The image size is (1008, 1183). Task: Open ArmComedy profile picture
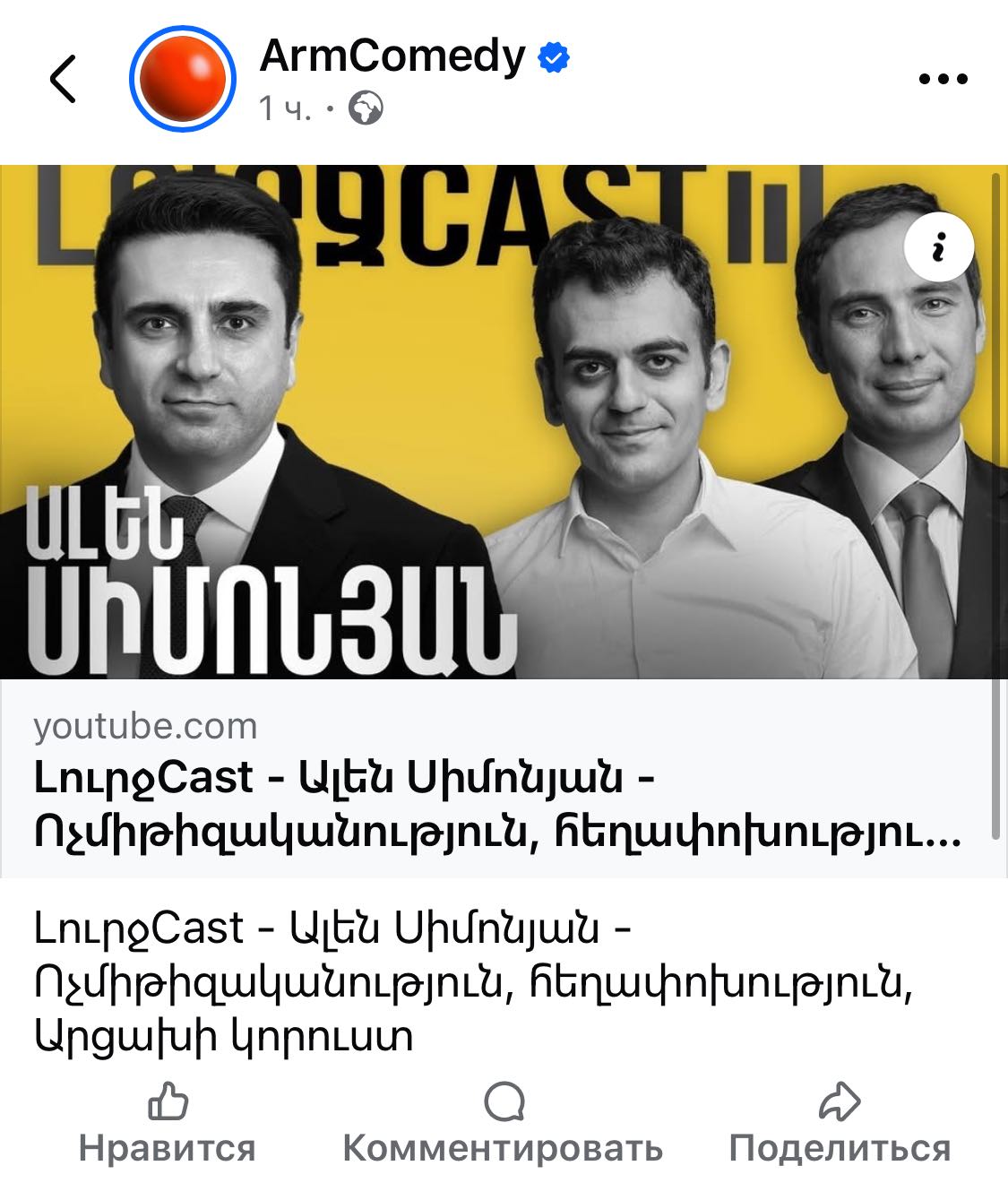pos(183,79)
